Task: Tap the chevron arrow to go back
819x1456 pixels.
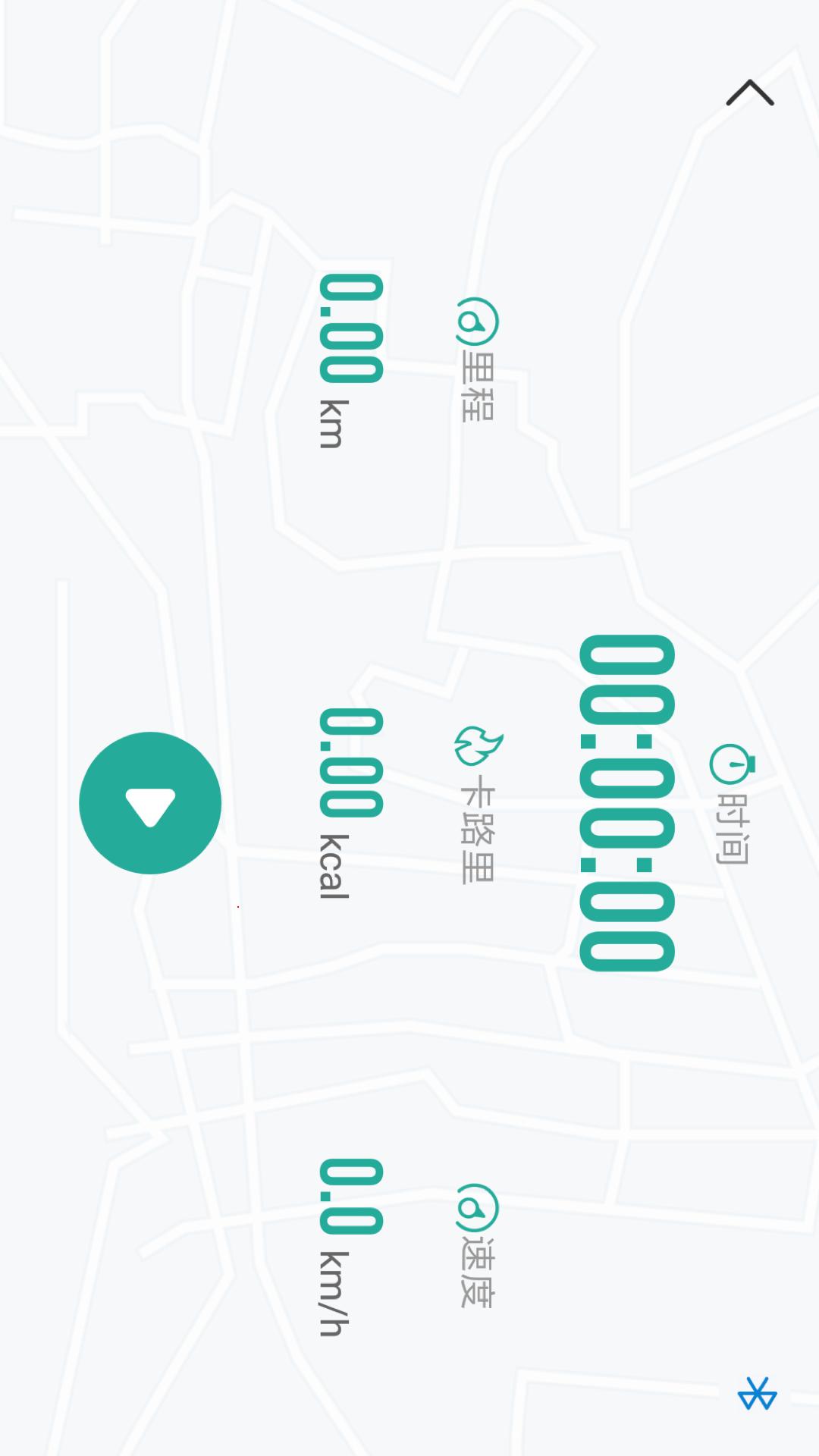Action: [750, 93]
